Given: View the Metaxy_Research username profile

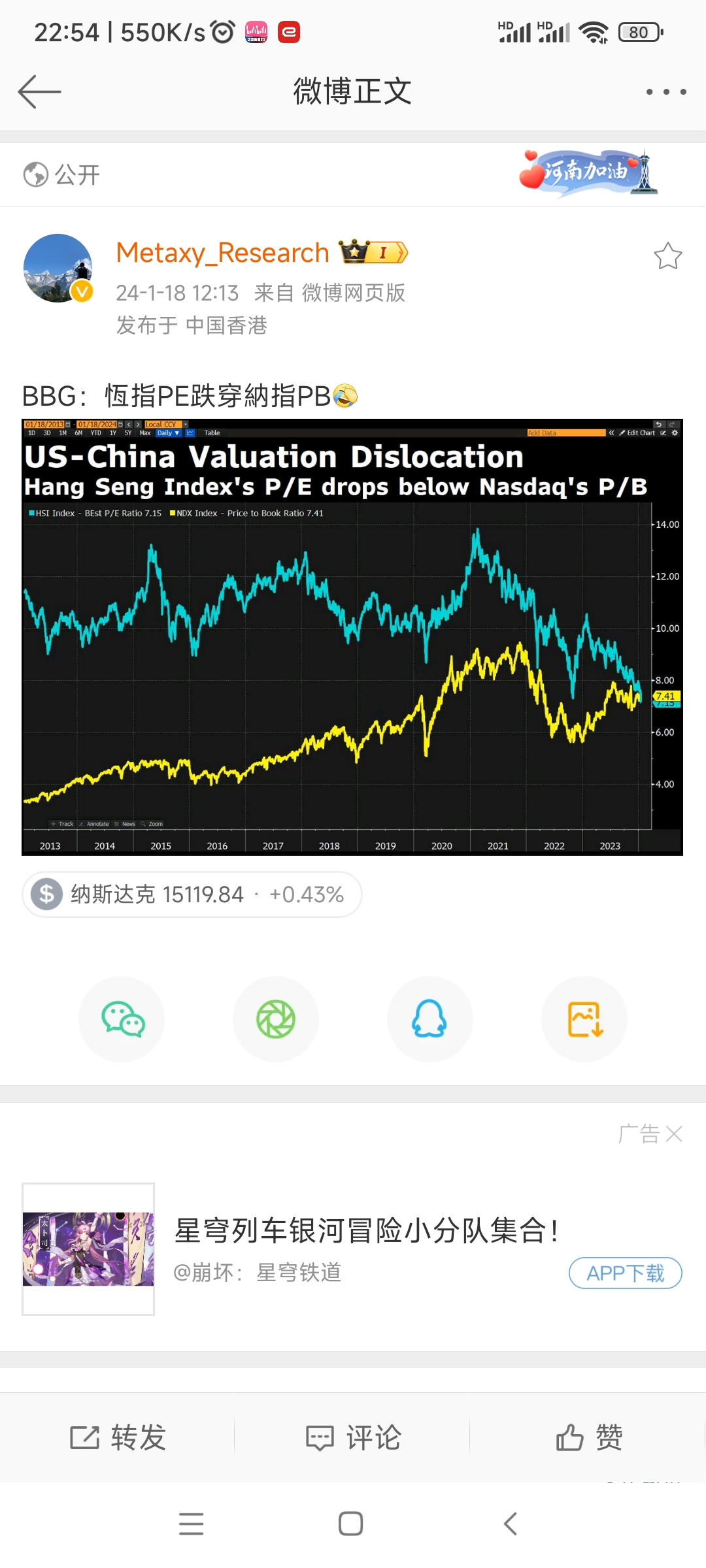Looking at the screenshot, I should [222, 253].
